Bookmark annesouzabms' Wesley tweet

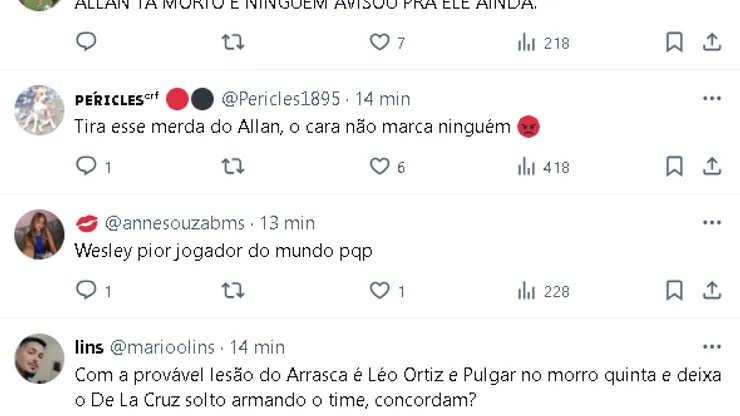coord(674,291)
